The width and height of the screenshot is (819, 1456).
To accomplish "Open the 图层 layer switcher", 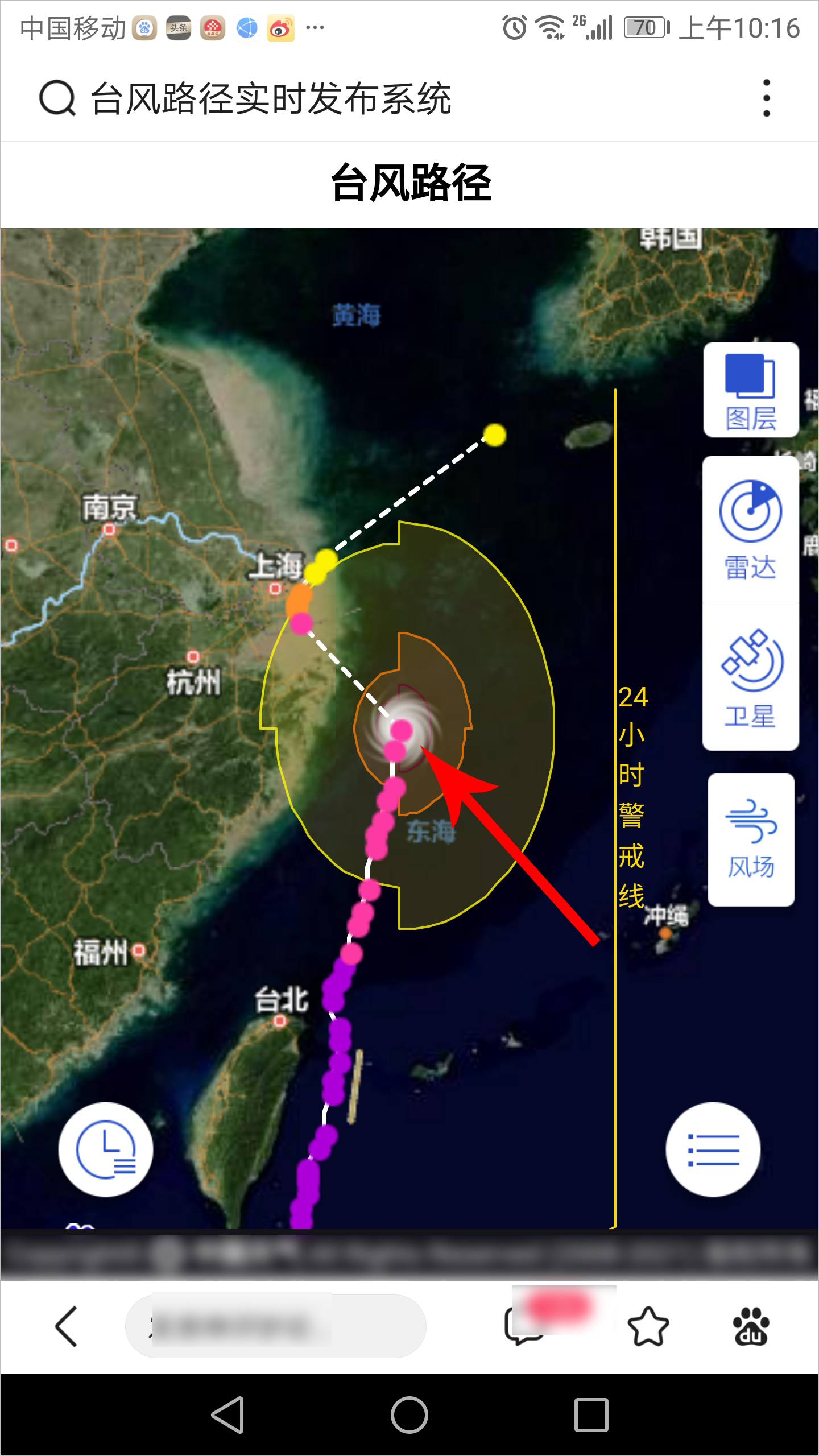I will tap(750, 391).
